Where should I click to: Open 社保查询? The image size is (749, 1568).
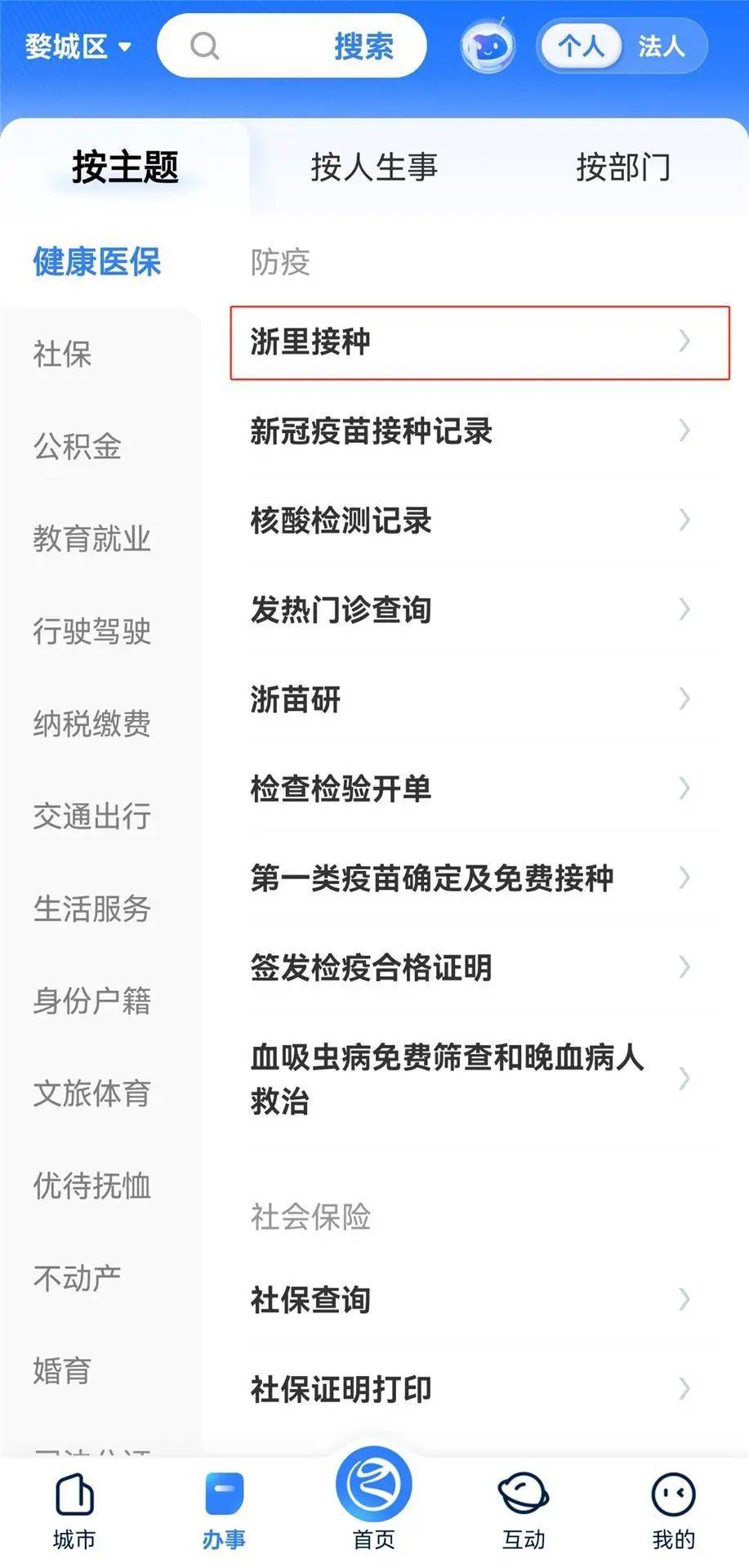pyautogui.click(x=479, y=1299)
